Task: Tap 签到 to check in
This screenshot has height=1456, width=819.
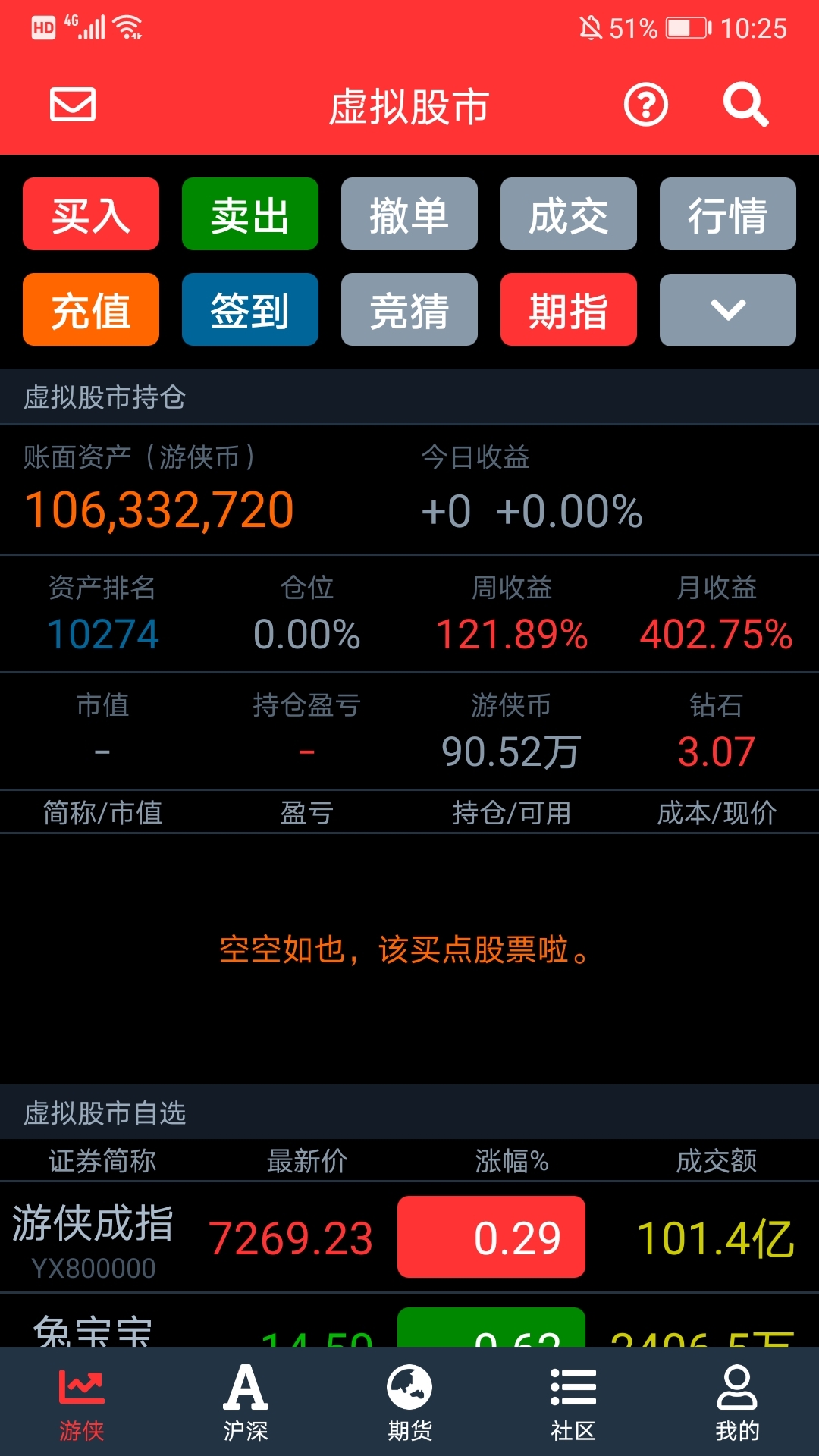Action: tap(250, 309)
